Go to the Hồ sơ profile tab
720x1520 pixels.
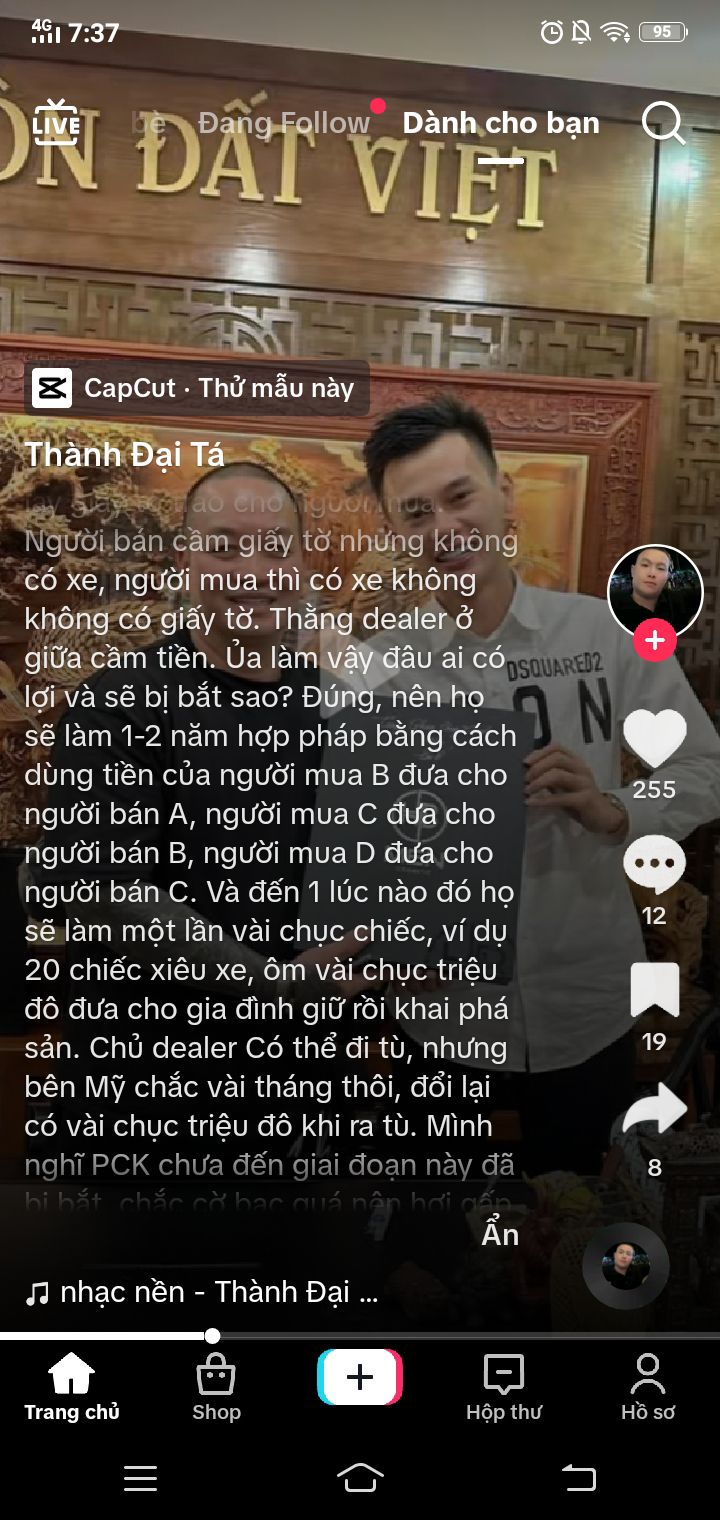pos(648,1386)
